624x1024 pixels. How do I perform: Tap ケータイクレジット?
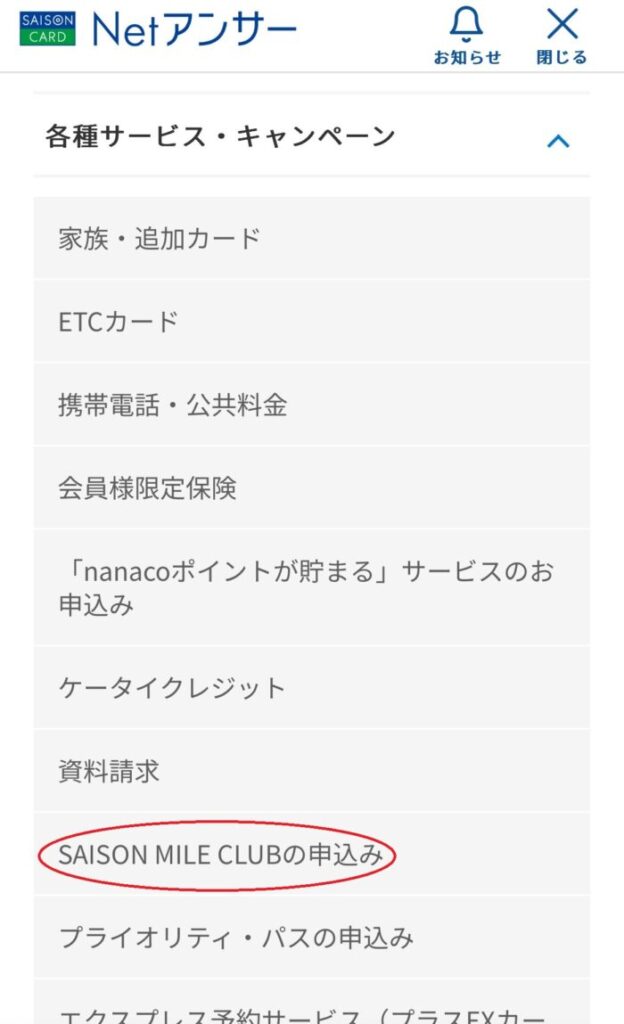311,688
